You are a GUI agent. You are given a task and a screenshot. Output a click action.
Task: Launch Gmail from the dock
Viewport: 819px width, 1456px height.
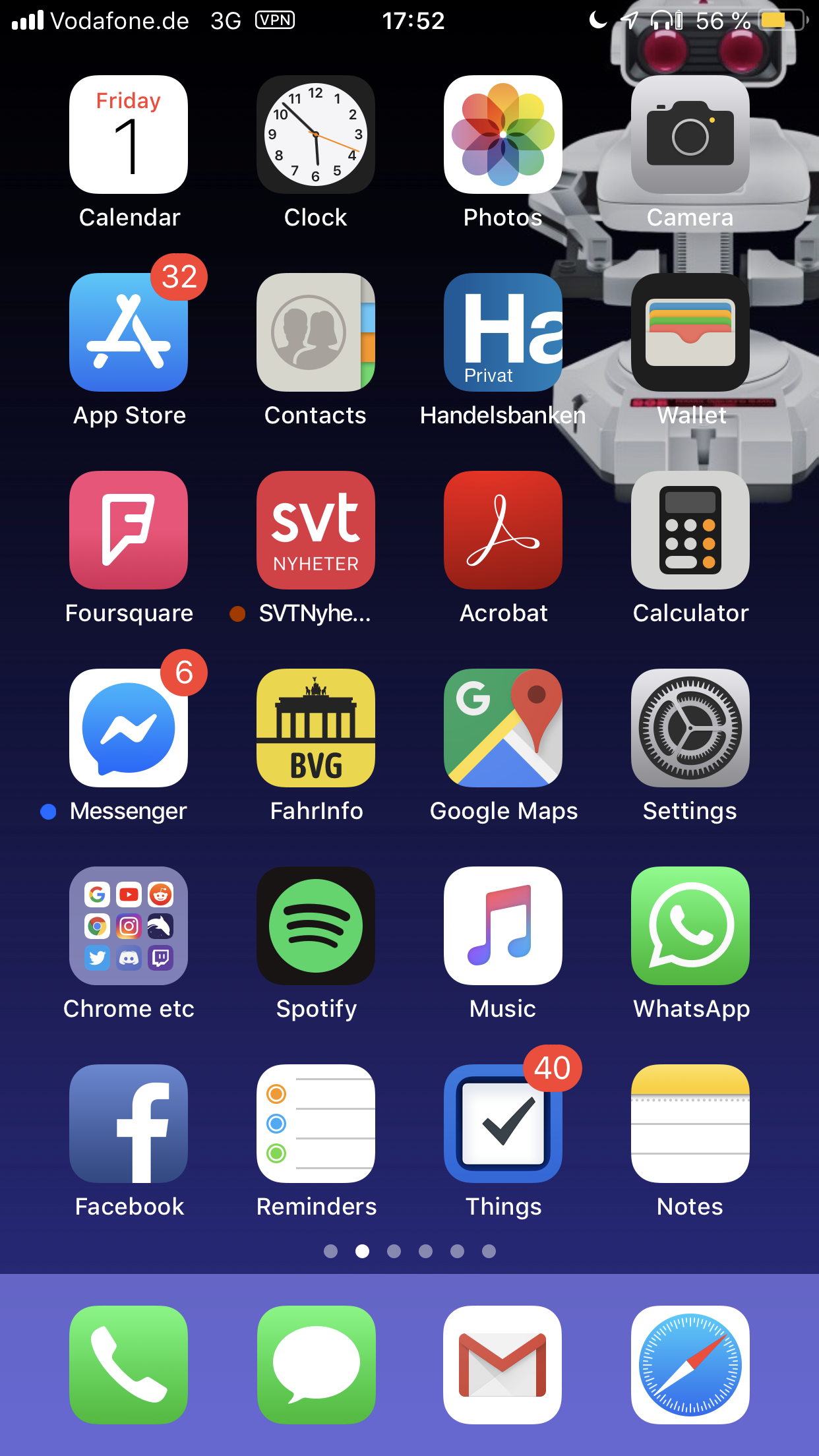coord(502,1365)
